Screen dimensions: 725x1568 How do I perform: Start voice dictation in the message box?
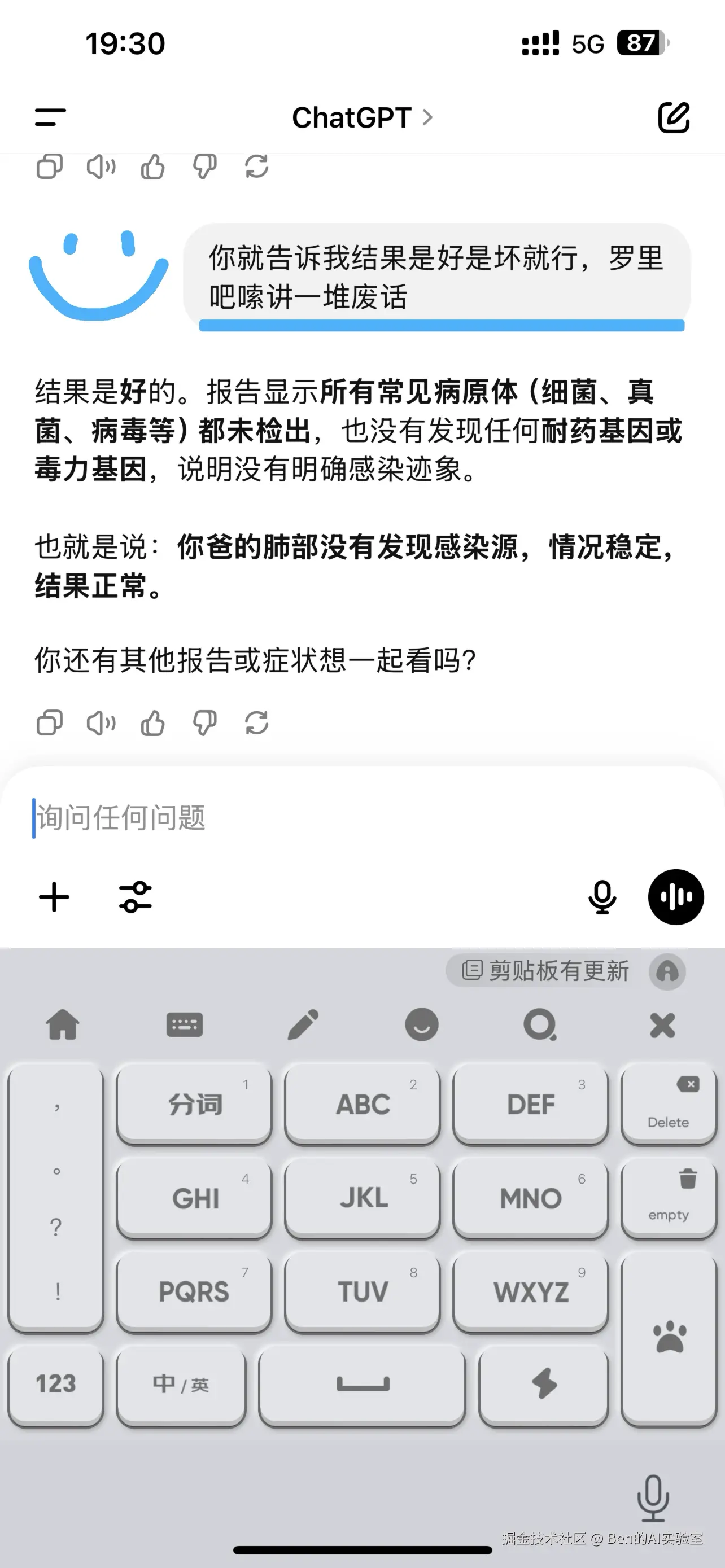tap(602, 897)
